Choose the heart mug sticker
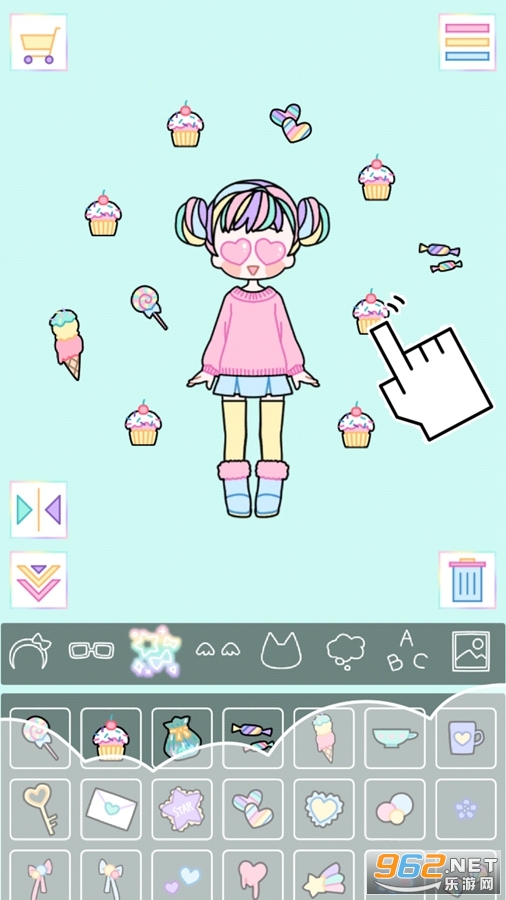Viewport: 506px width, 900px height. tap(466, 738)
